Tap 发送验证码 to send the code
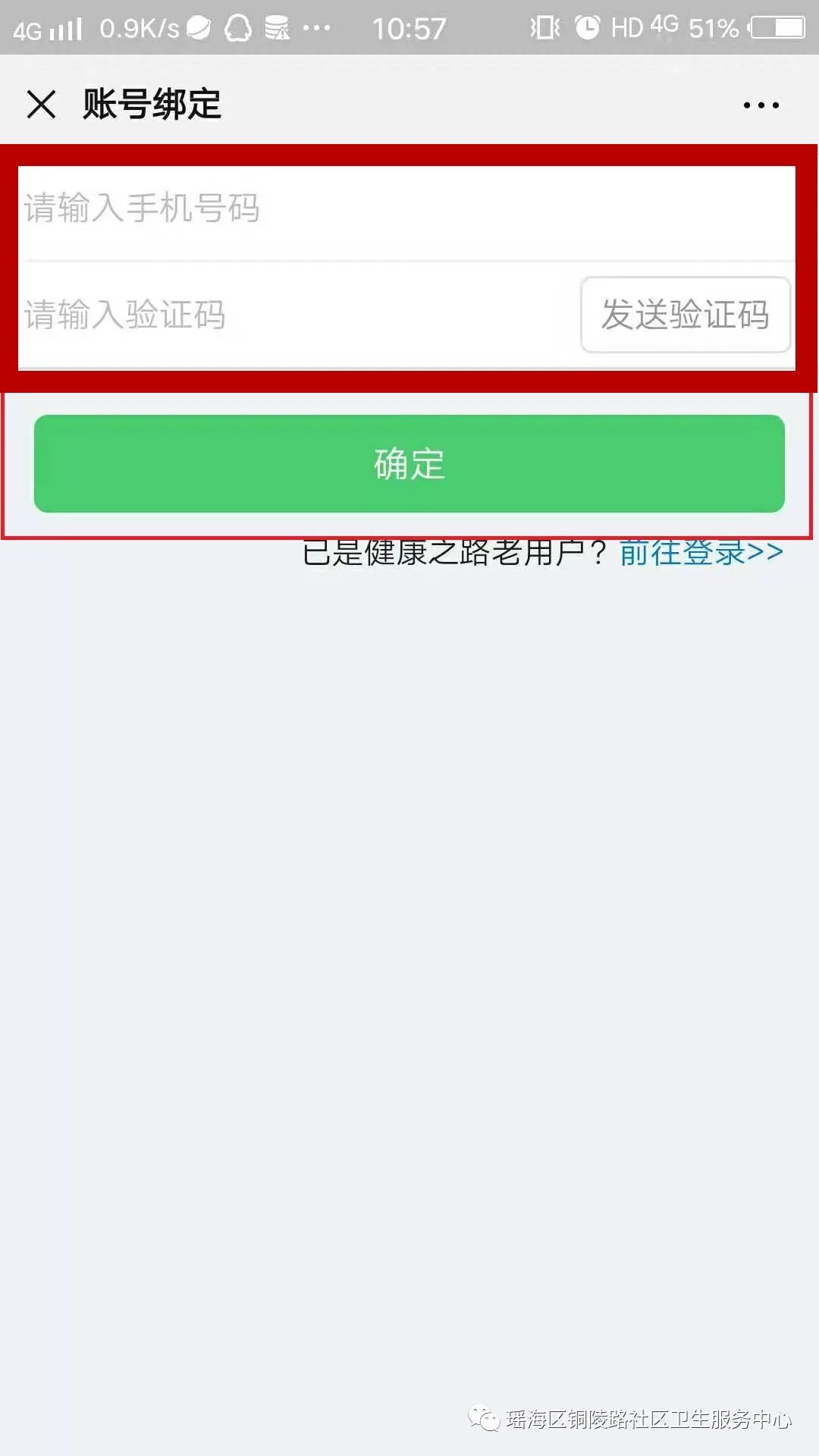The image size is (819, 1456). [686, 315]
